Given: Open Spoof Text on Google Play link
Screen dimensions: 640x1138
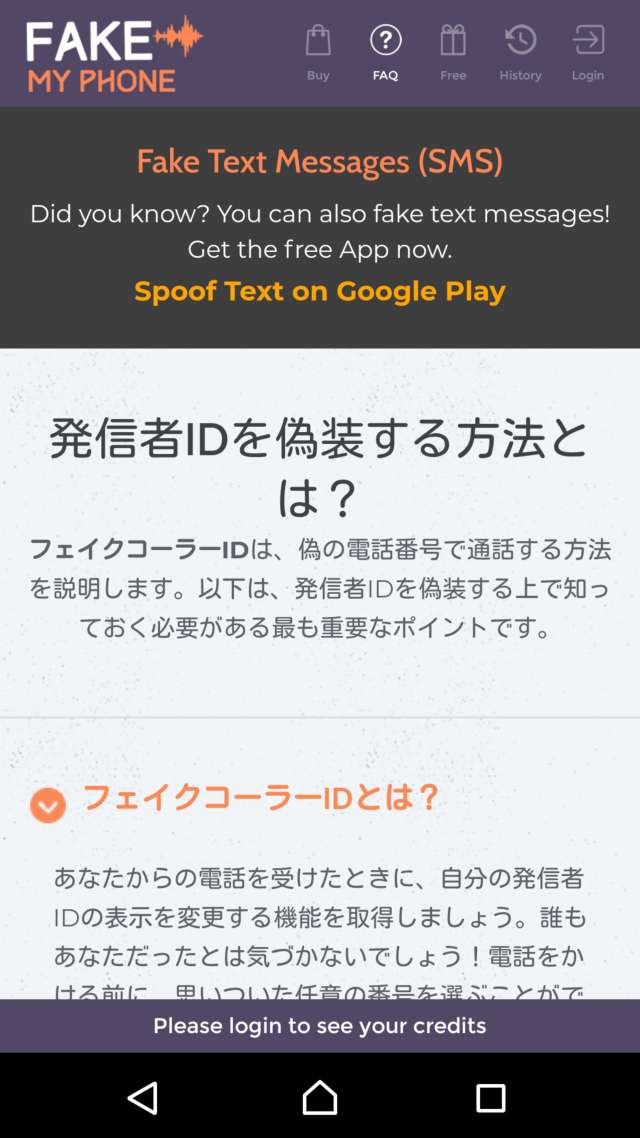Looking at the screenshot, I should tap(320, 291).
